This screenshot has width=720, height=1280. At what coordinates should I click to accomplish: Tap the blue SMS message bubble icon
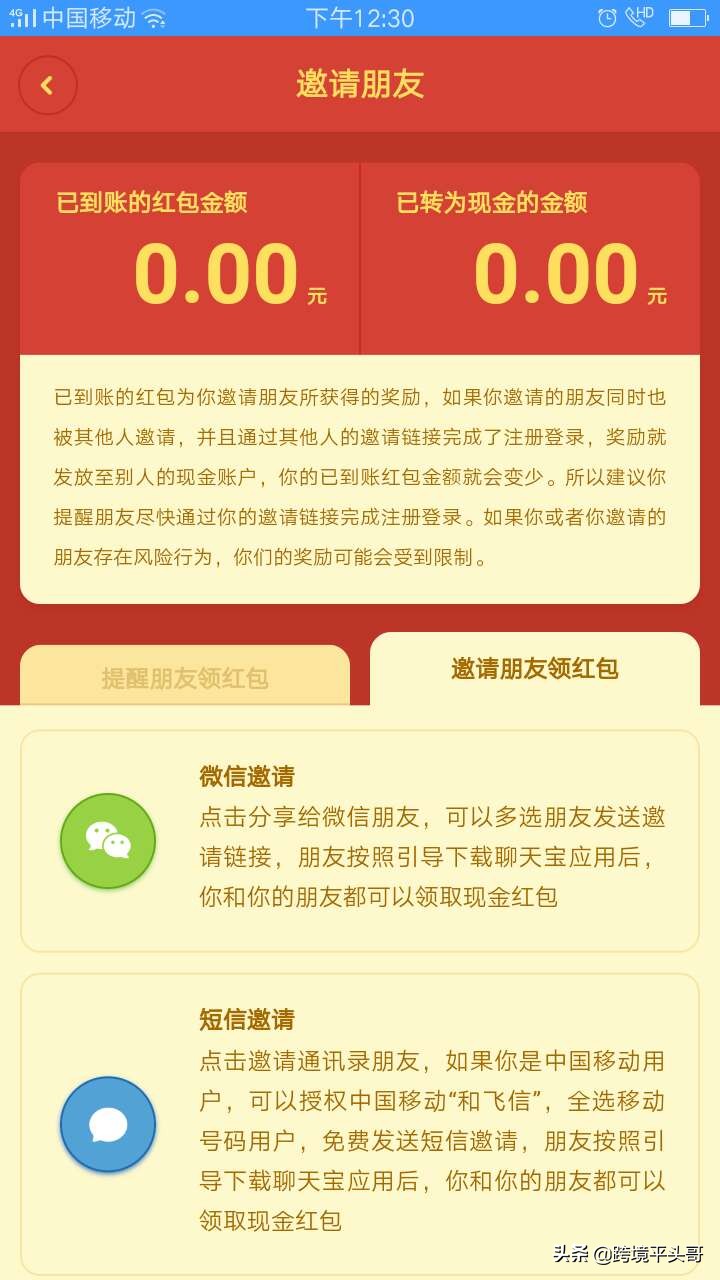107,1124
